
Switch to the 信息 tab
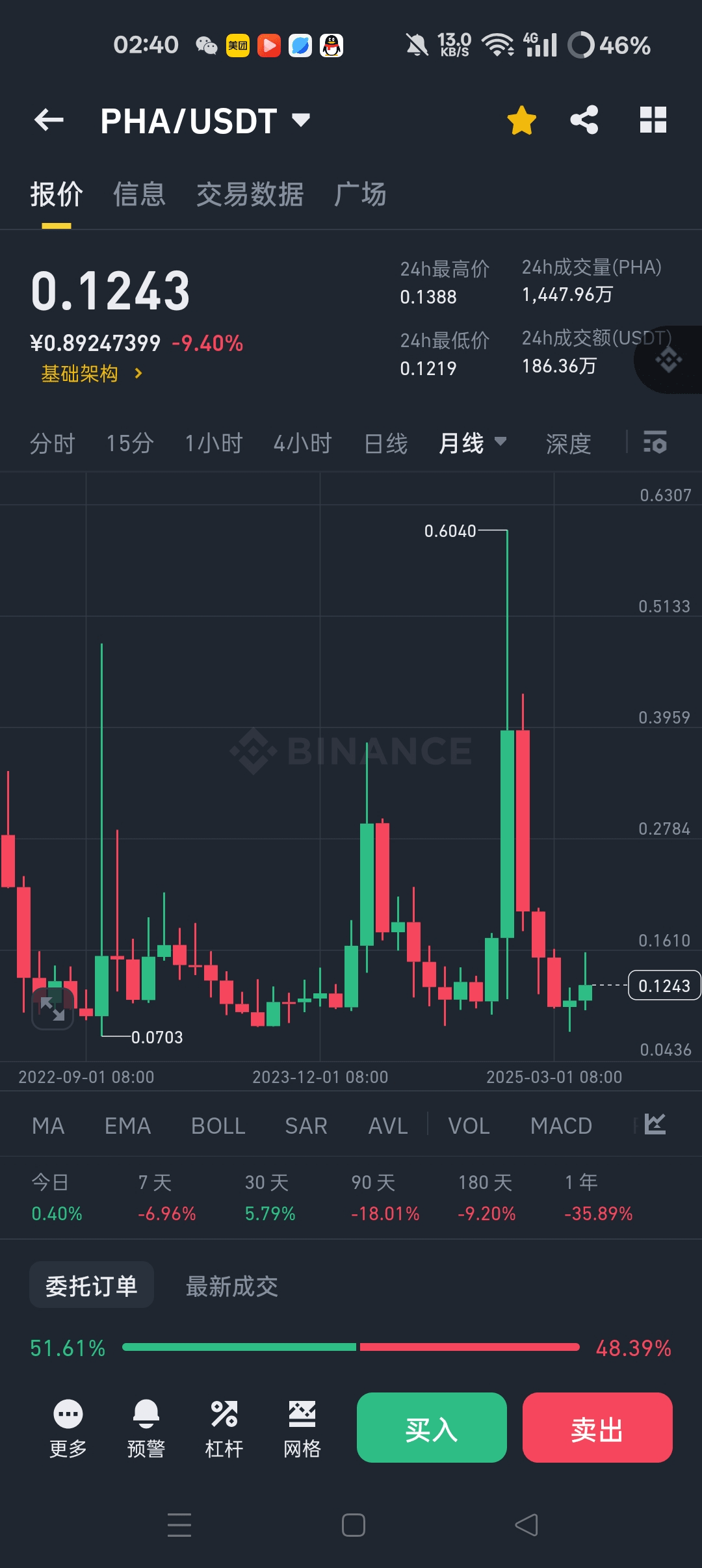tap(139, 194)
